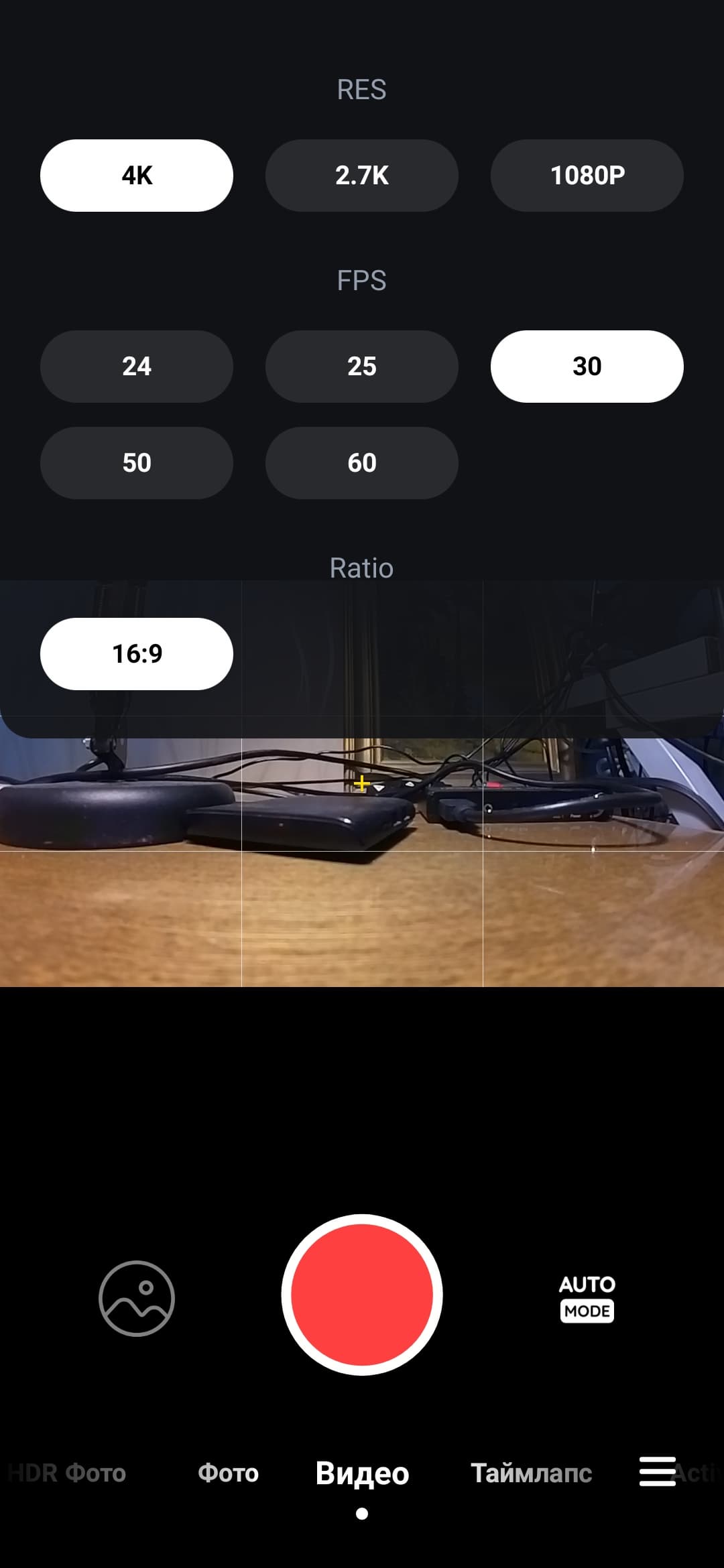
Task: Switch to the Таймлапс mode
Action: click(531, 1473)
